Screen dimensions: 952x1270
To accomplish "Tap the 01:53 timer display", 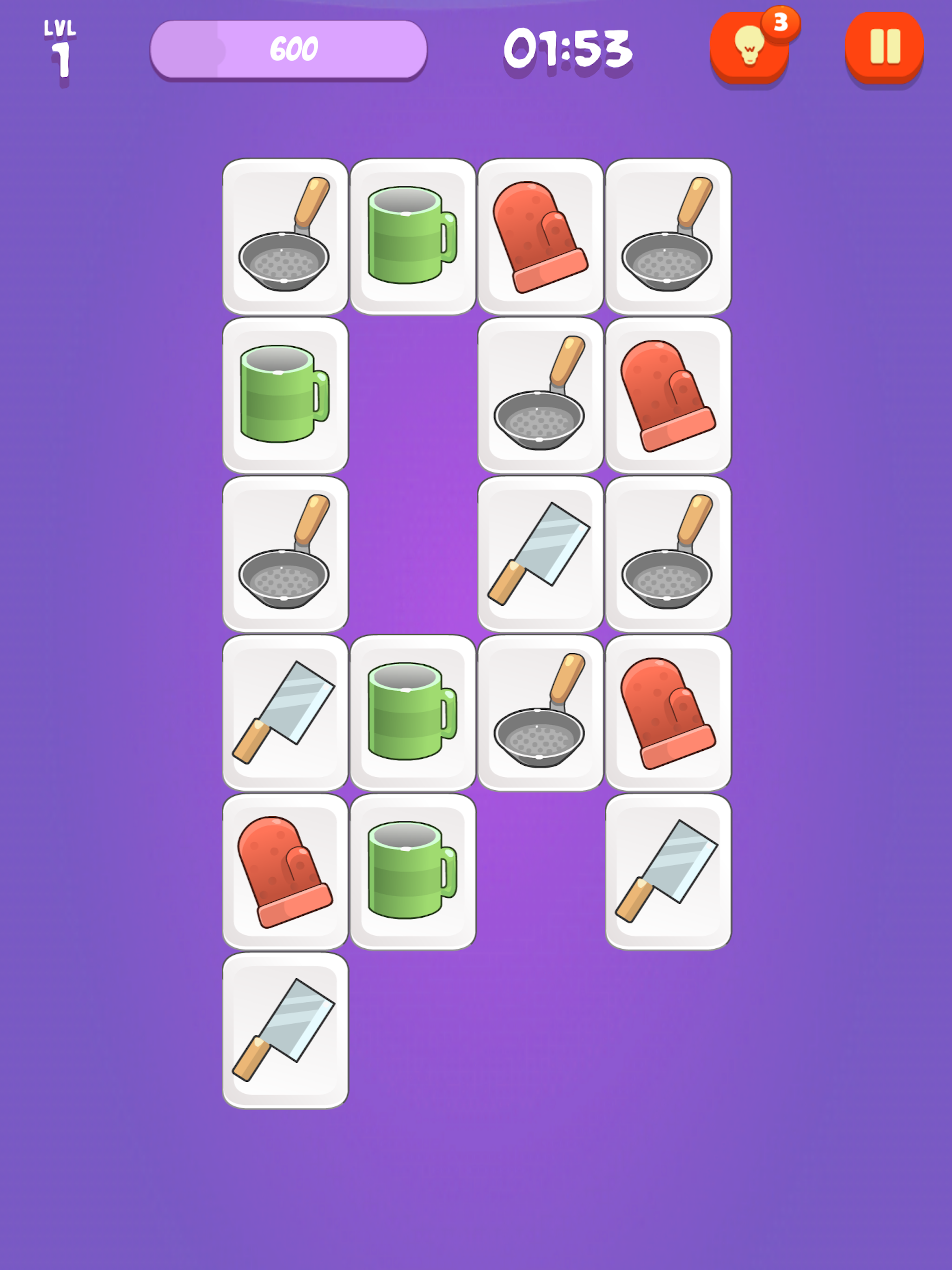I will point(570,49).
